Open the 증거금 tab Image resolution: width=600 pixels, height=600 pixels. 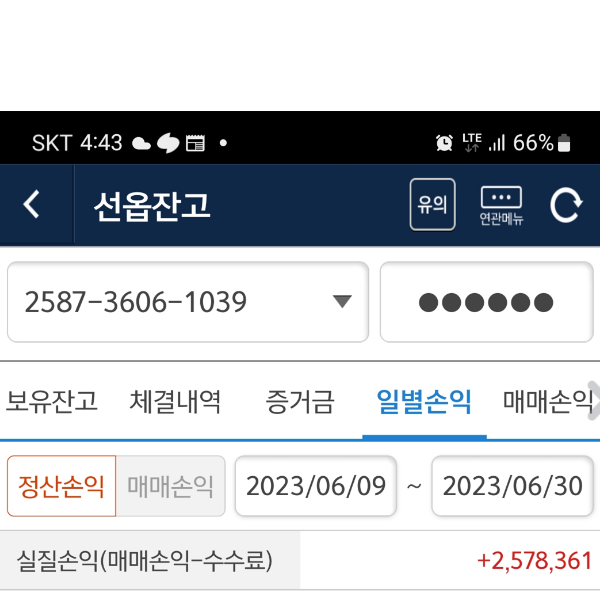click(x=300, y=402)
